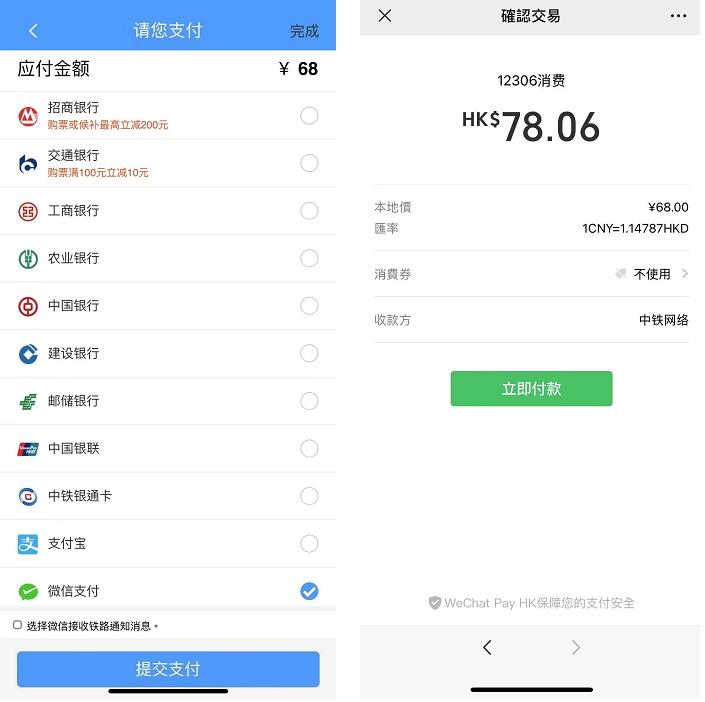Select 中国银行 as the payment method
The height and width of the screenshot is (702, 705).
(x=309, y=306)
